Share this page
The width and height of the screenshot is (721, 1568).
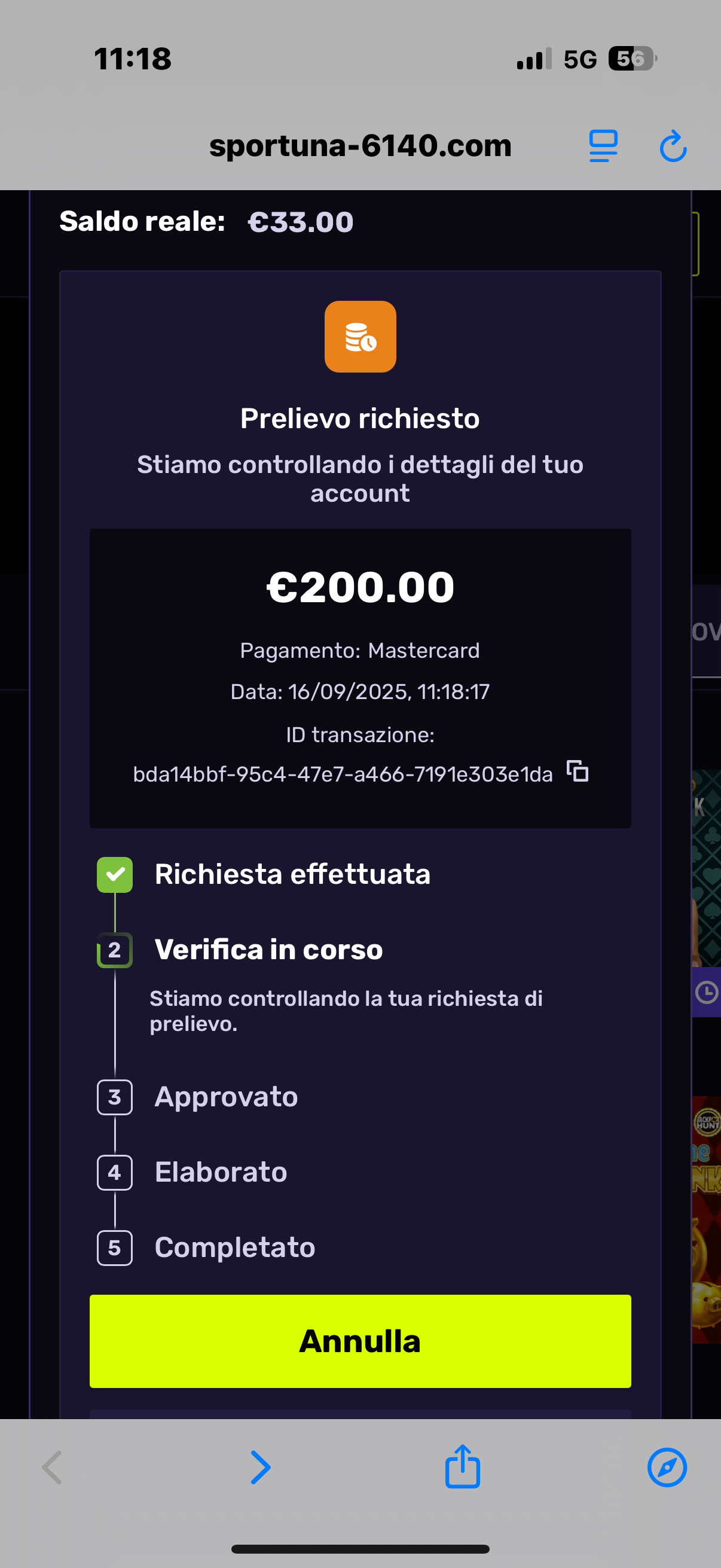click(x=462, y=1466)
